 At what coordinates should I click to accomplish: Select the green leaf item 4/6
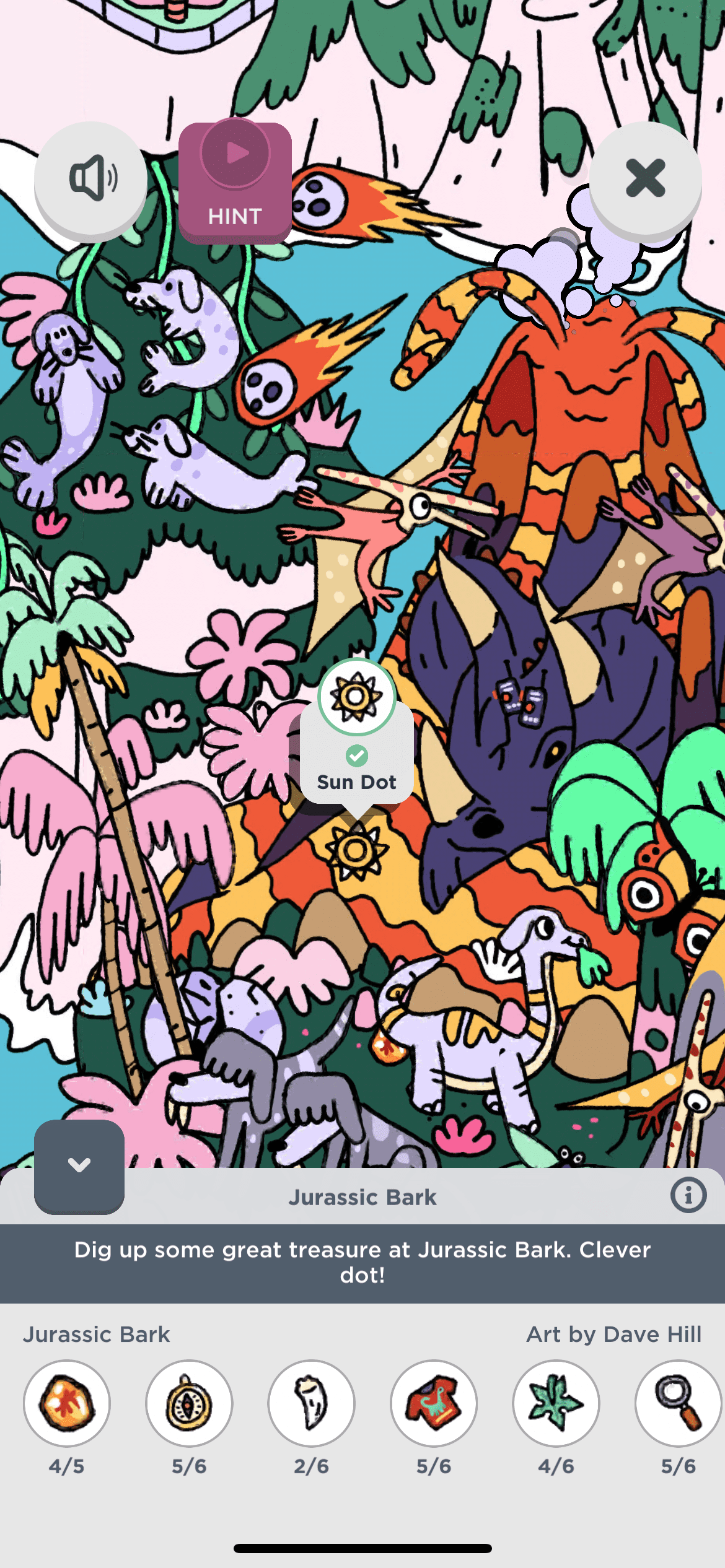coord(556,1403)
